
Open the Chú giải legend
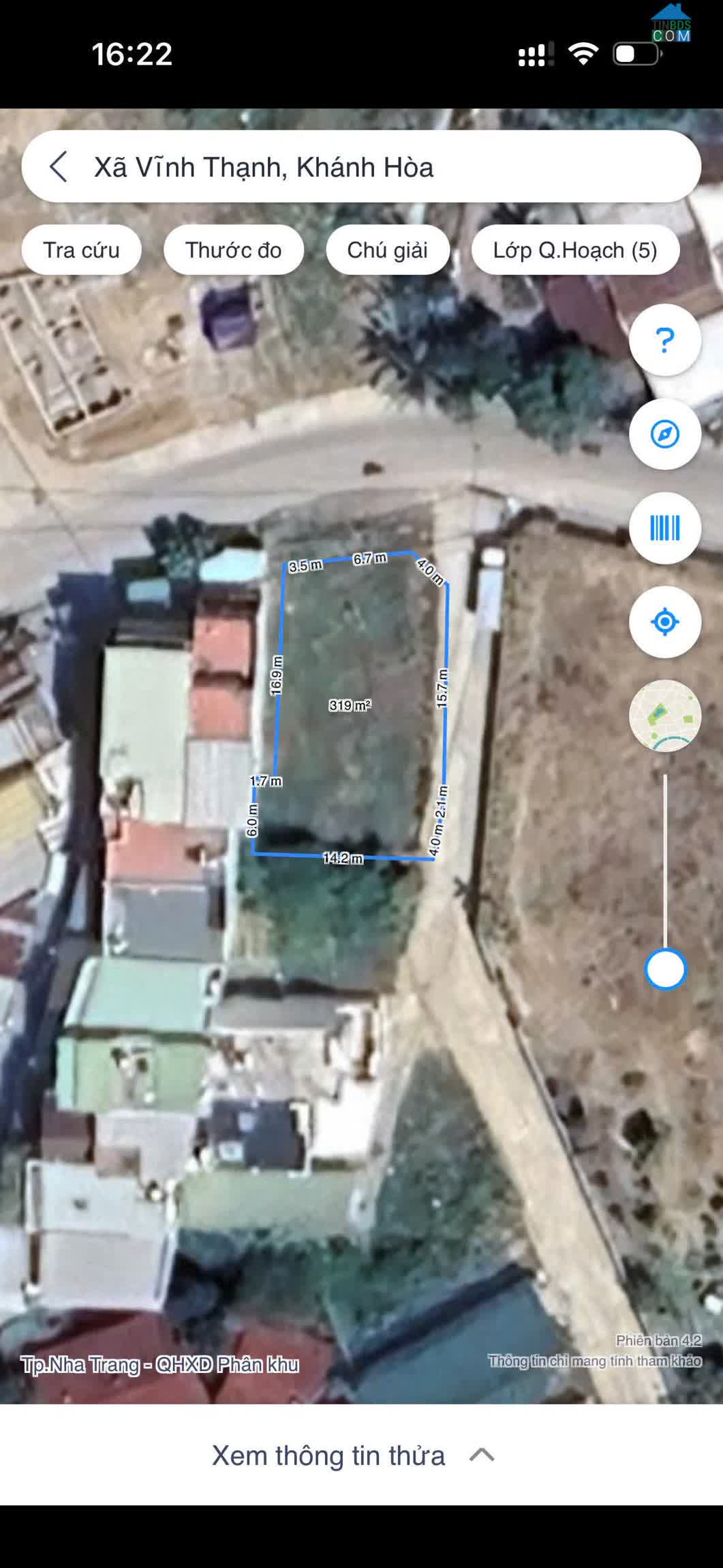388,250
